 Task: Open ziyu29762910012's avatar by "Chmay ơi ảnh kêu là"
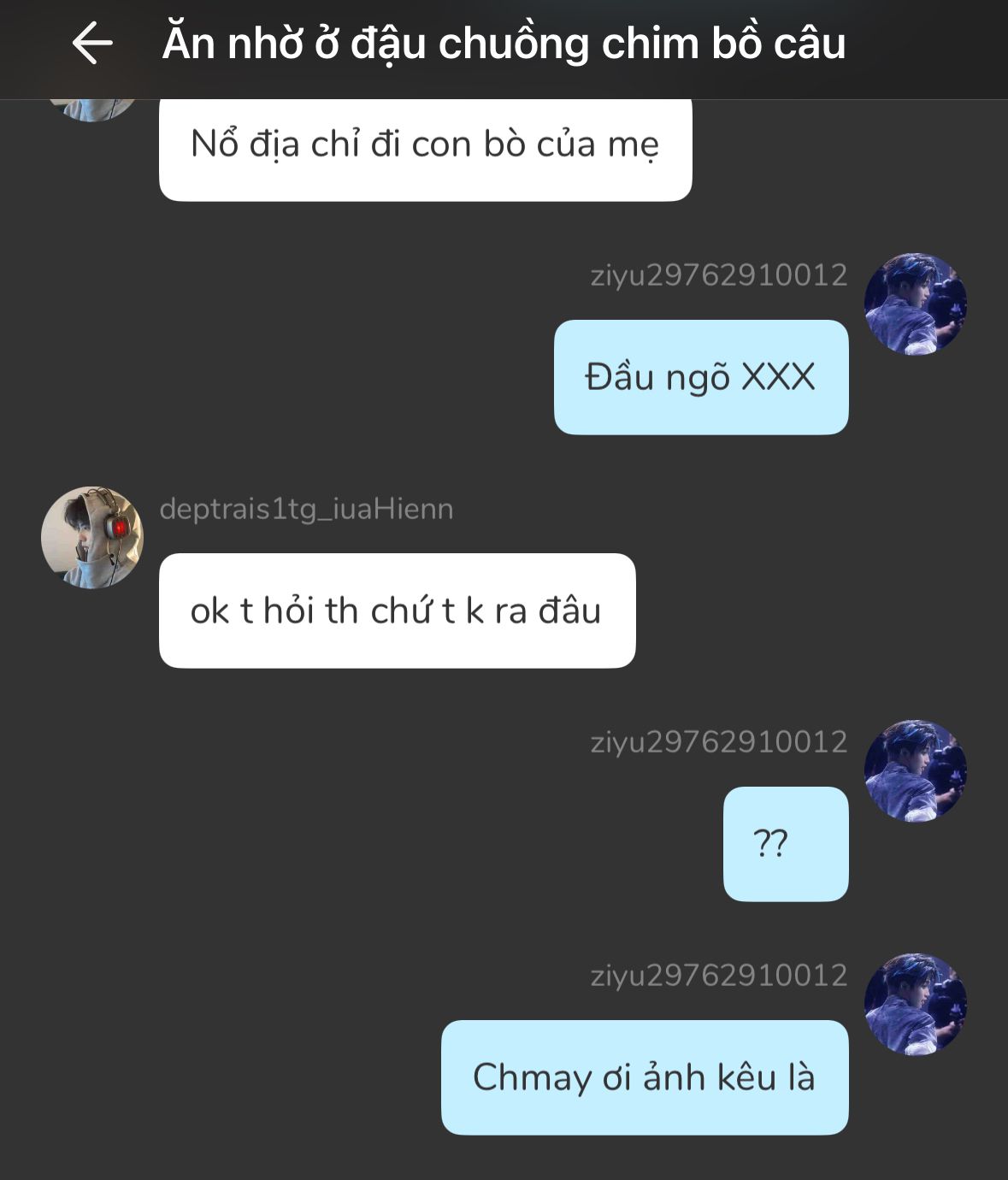point(915,1005)
